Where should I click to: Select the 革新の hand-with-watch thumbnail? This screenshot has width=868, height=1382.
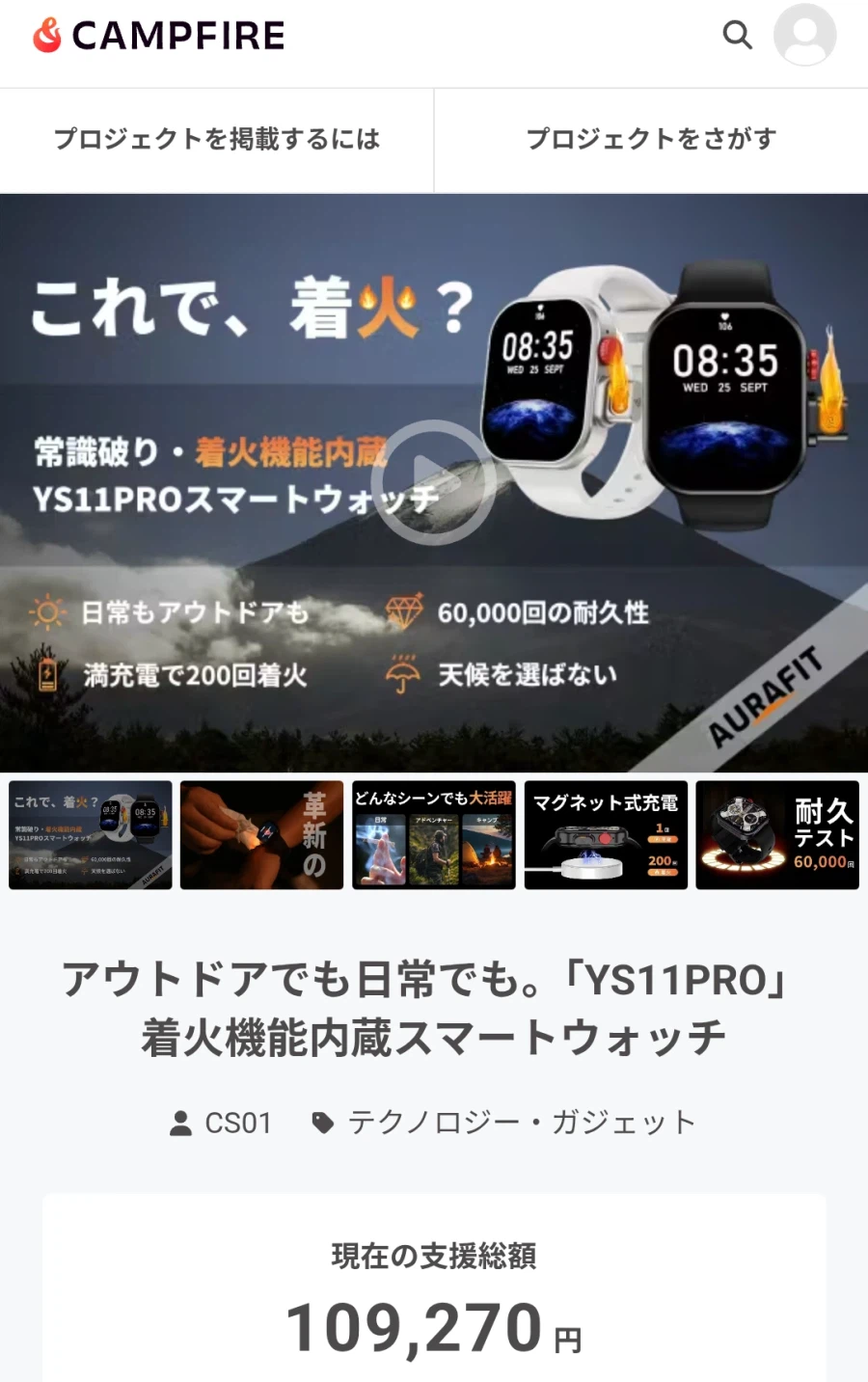261,835
